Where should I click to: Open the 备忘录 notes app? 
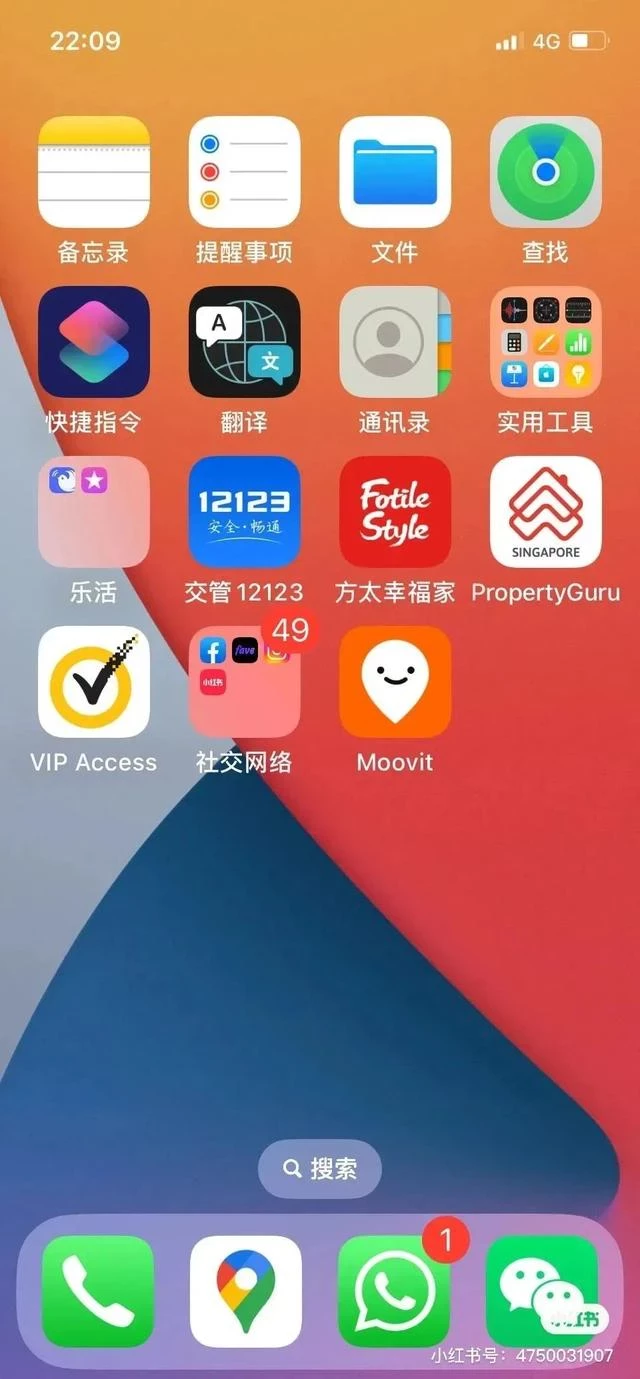(x=94, y=172)
